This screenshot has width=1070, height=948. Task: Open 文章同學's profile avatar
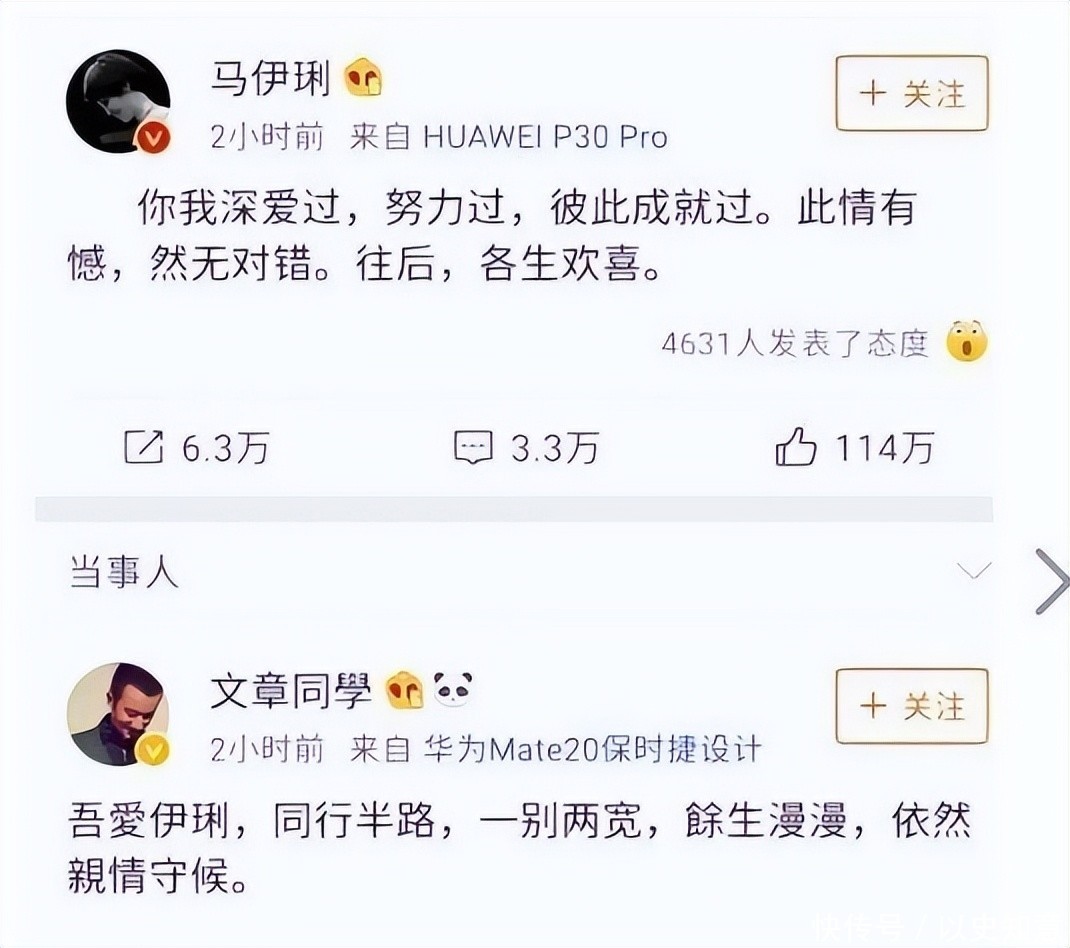pos(118,714)
